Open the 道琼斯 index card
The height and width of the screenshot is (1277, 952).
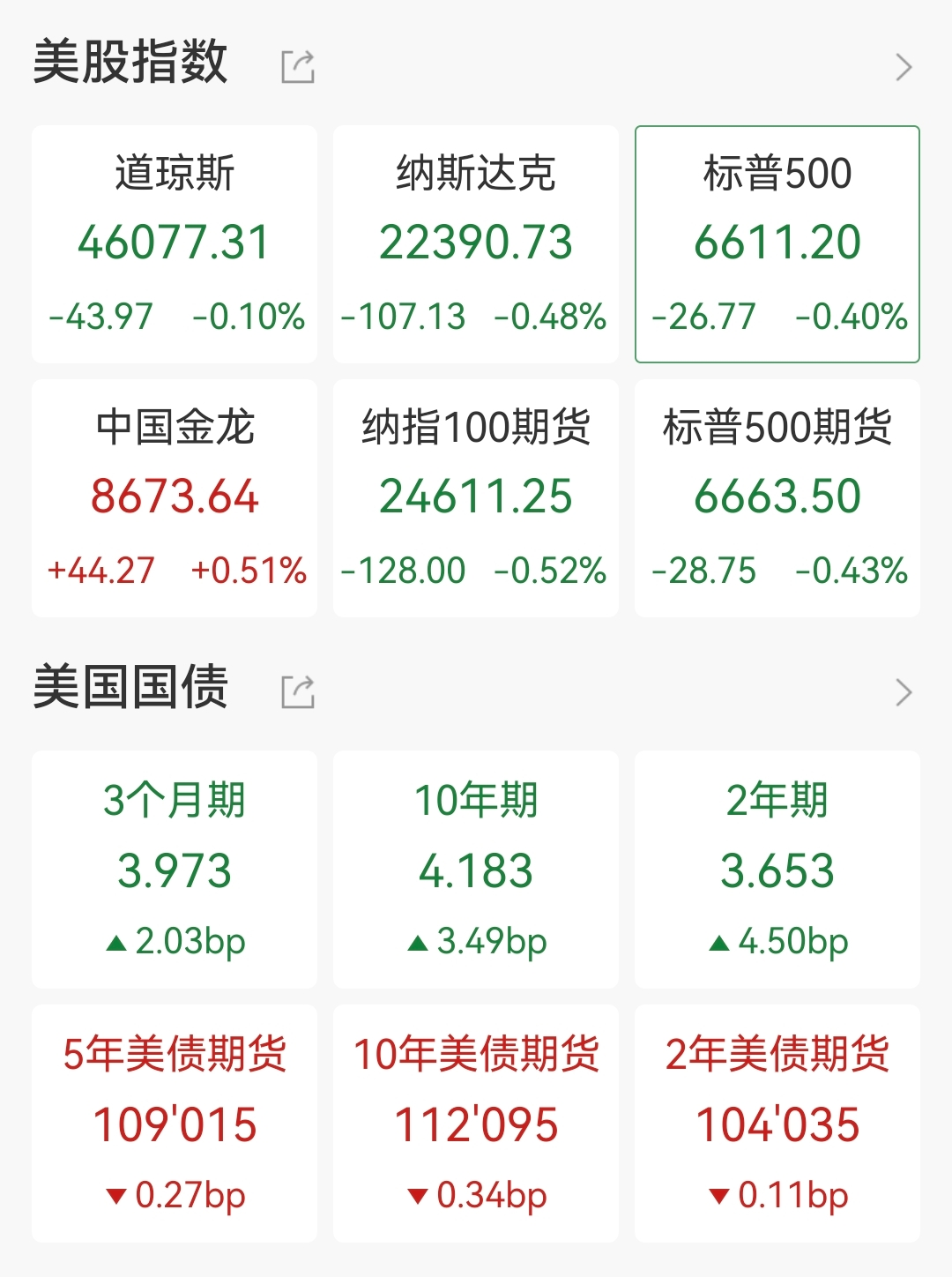click(175, 244)
